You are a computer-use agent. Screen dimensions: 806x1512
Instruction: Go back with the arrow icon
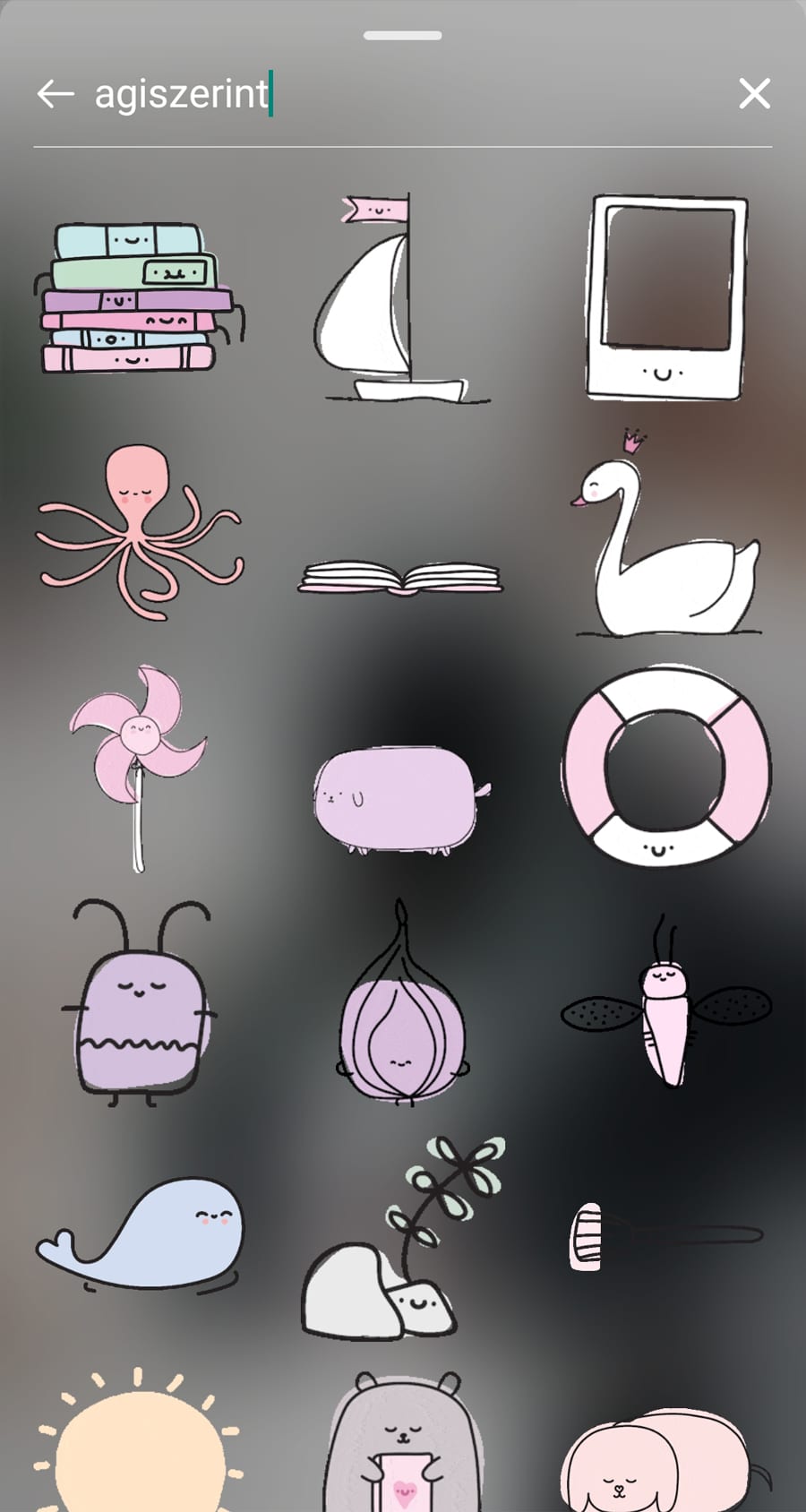pyautogui.click(x=55, y=93)
